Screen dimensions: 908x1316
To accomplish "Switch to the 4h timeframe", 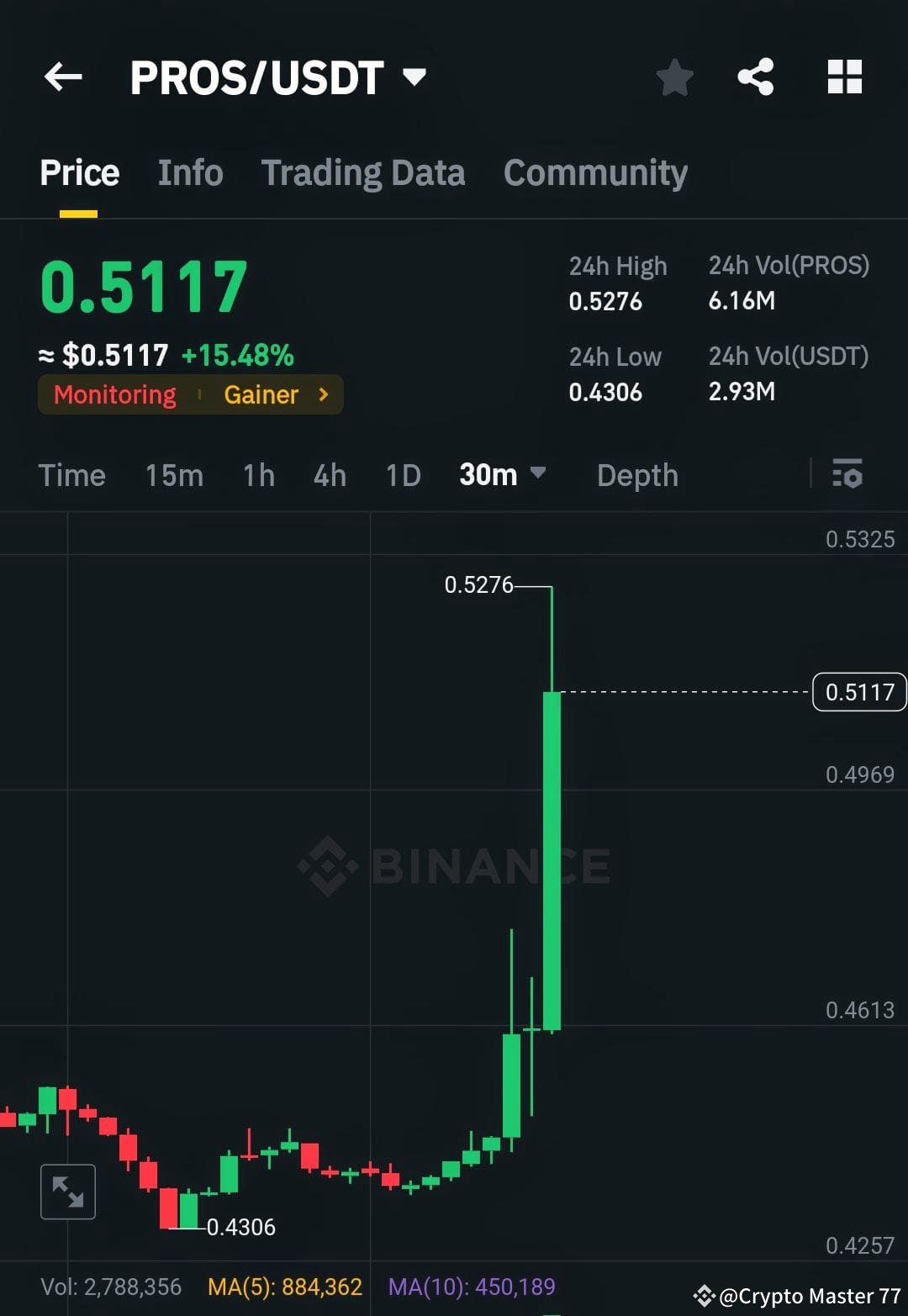I will point(329,475).
